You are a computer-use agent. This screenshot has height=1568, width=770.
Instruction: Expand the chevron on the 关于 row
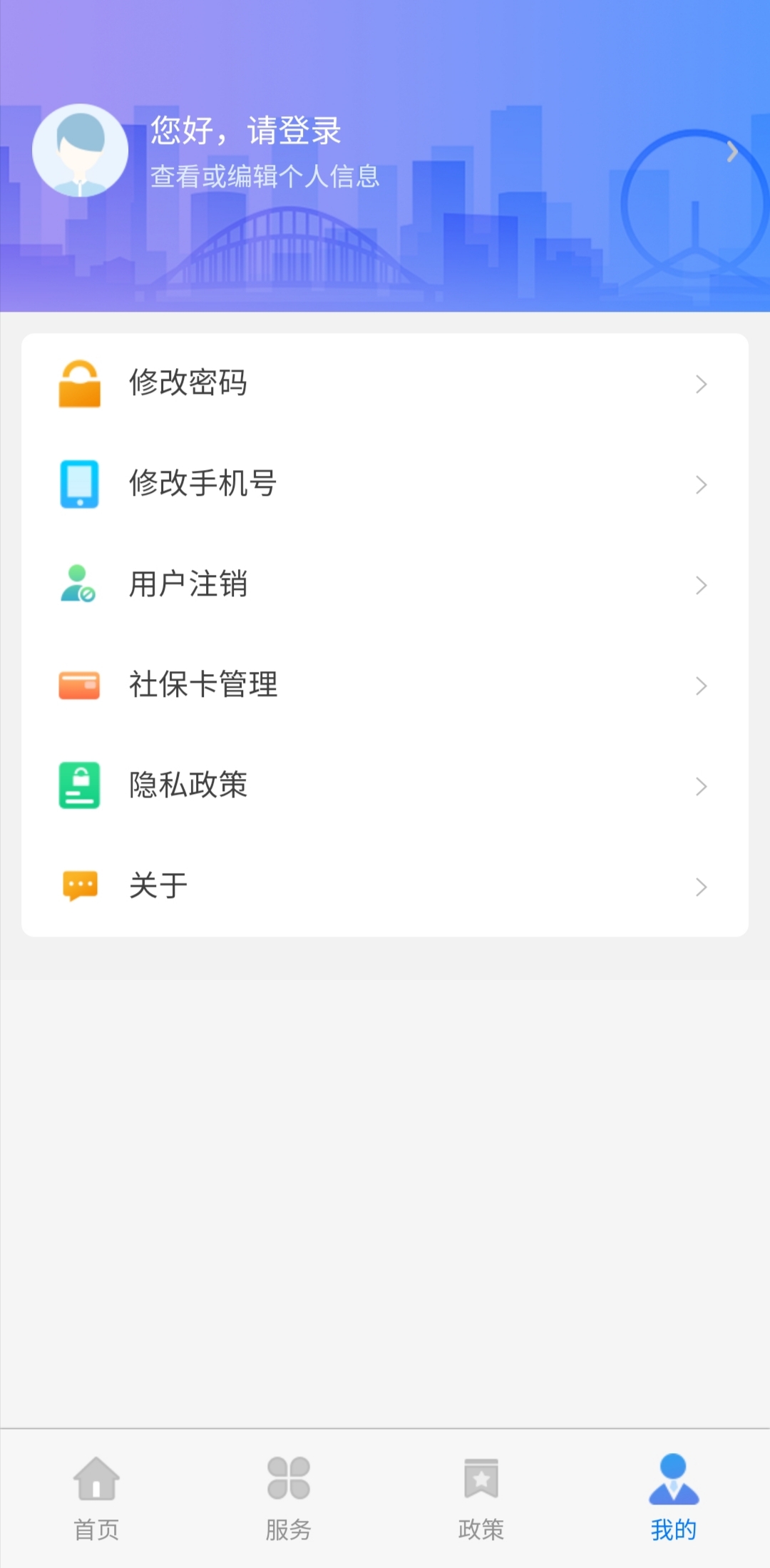[x=701, y=887]
